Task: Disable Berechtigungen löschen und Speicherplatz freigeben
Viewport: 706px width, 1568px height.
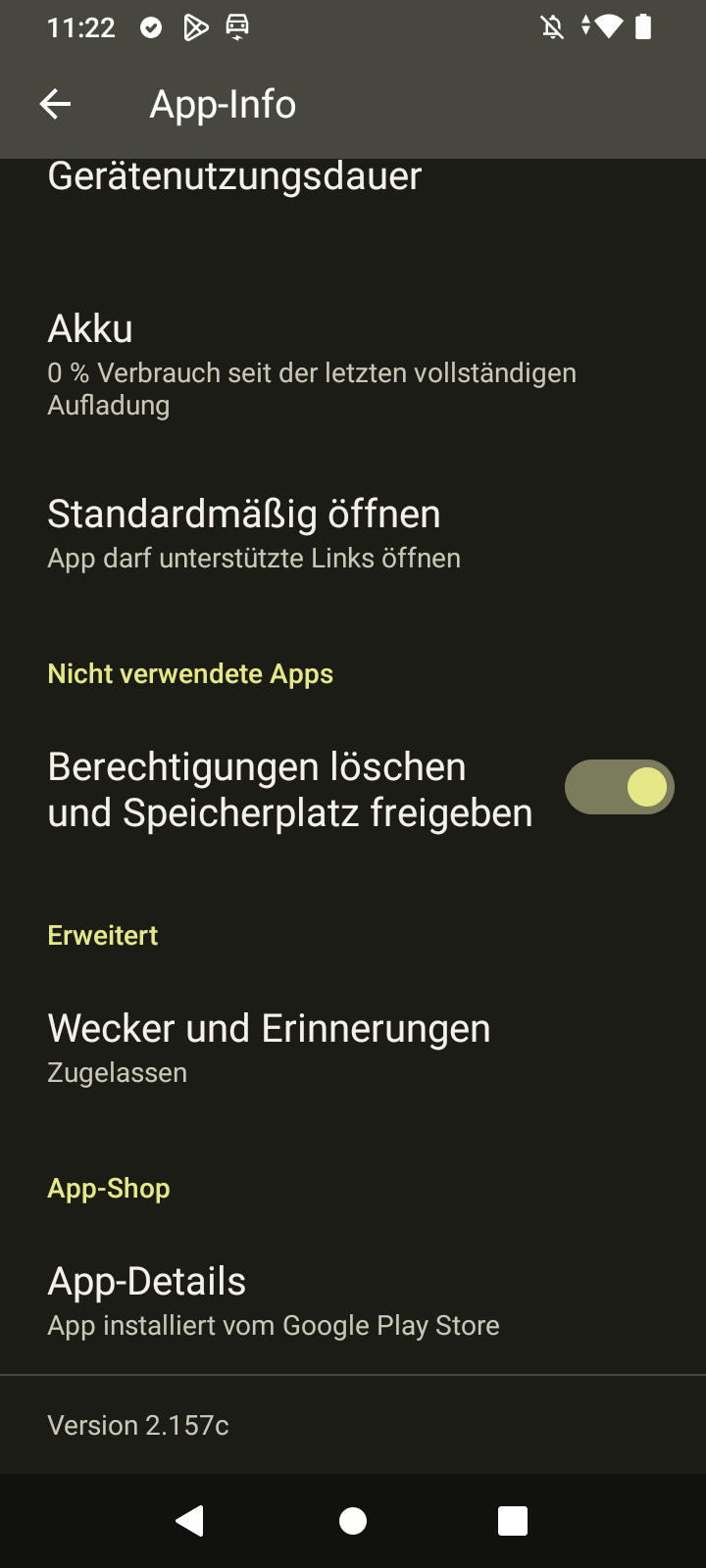Action: (619, 786)
